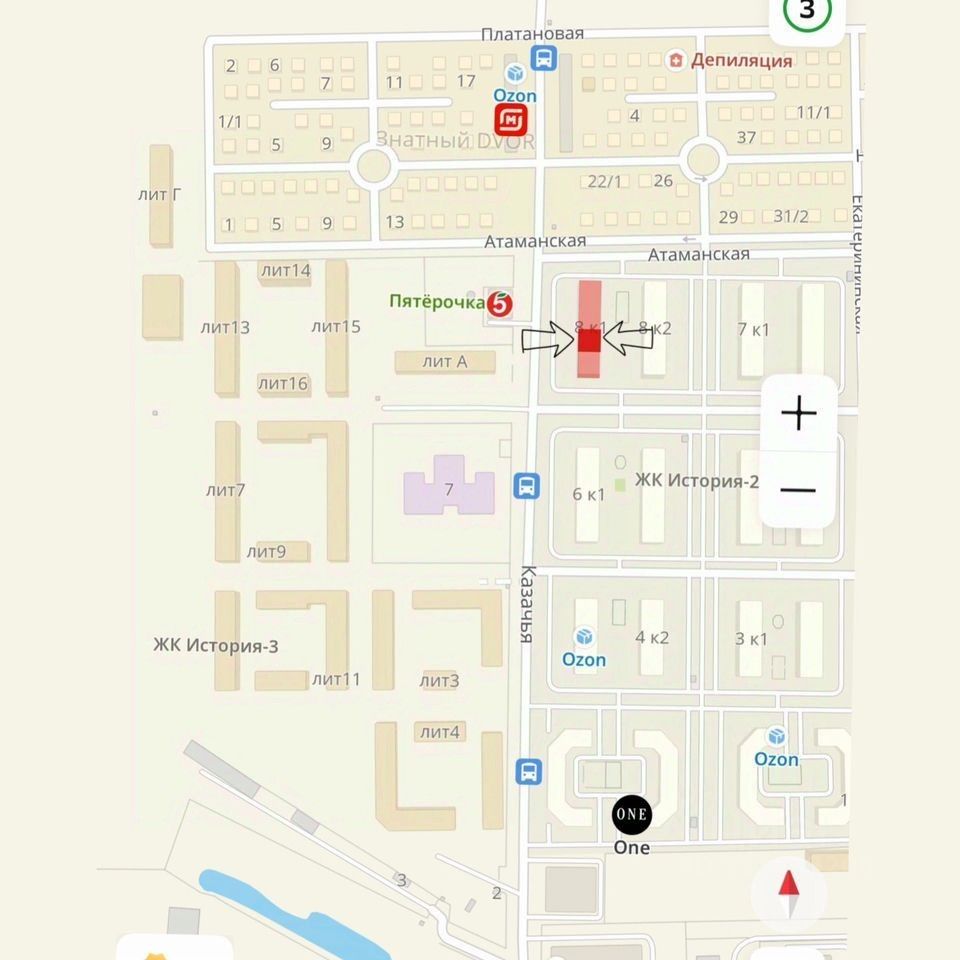The image size is (960, 960).
Task: Open the Пятёрочка store marker
Action: [x=500, y=303]
